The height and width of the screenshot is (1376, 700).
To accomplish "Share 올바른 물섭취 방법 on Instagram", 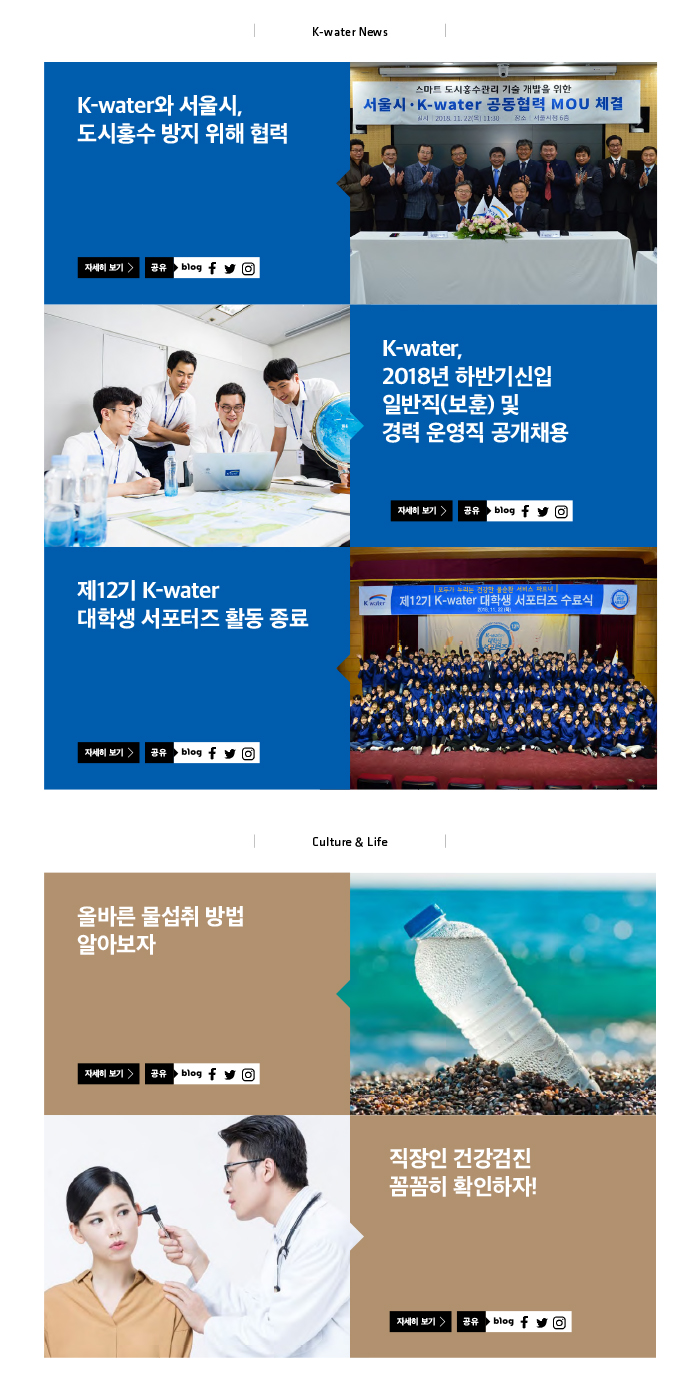I will coord(249,1074).
